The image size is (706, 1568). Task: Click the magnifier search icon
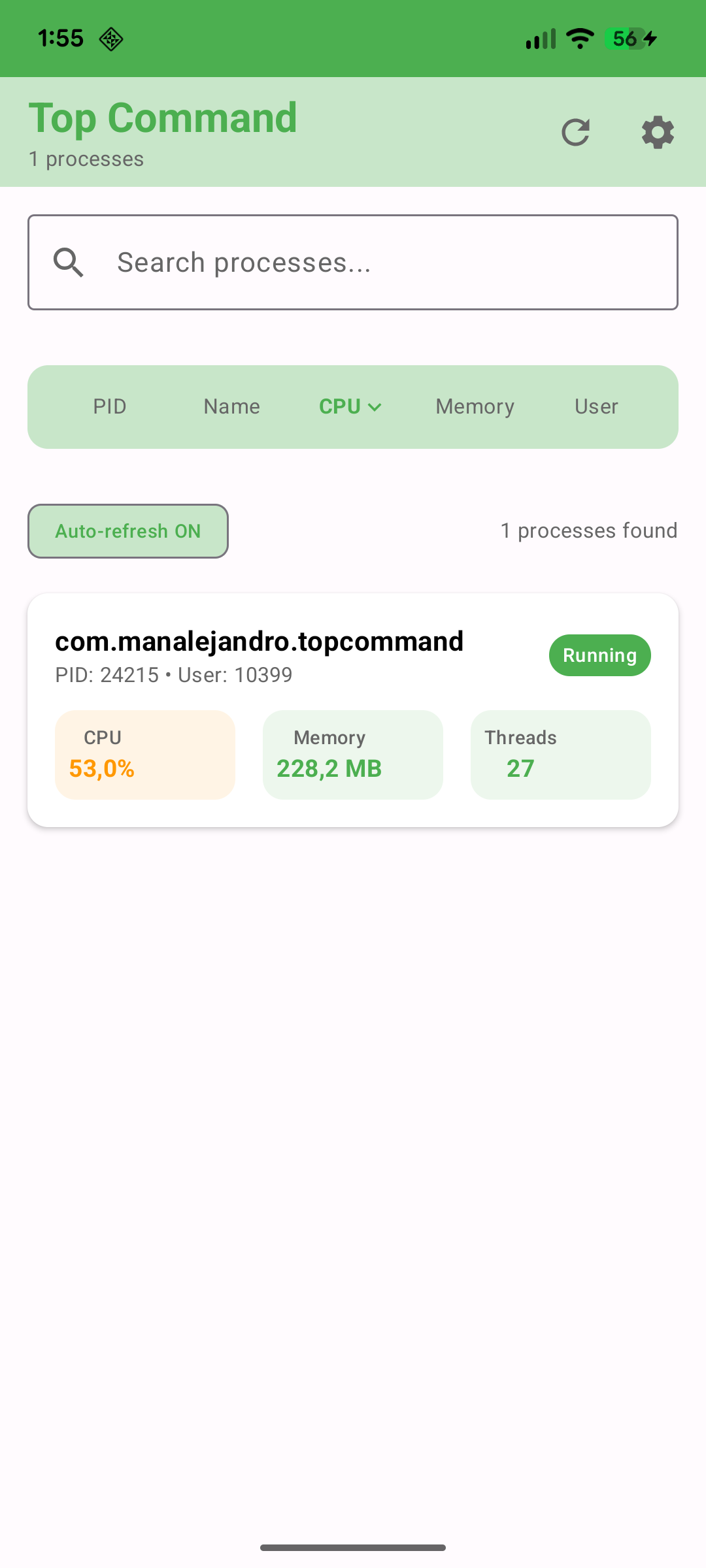[70, 261]
